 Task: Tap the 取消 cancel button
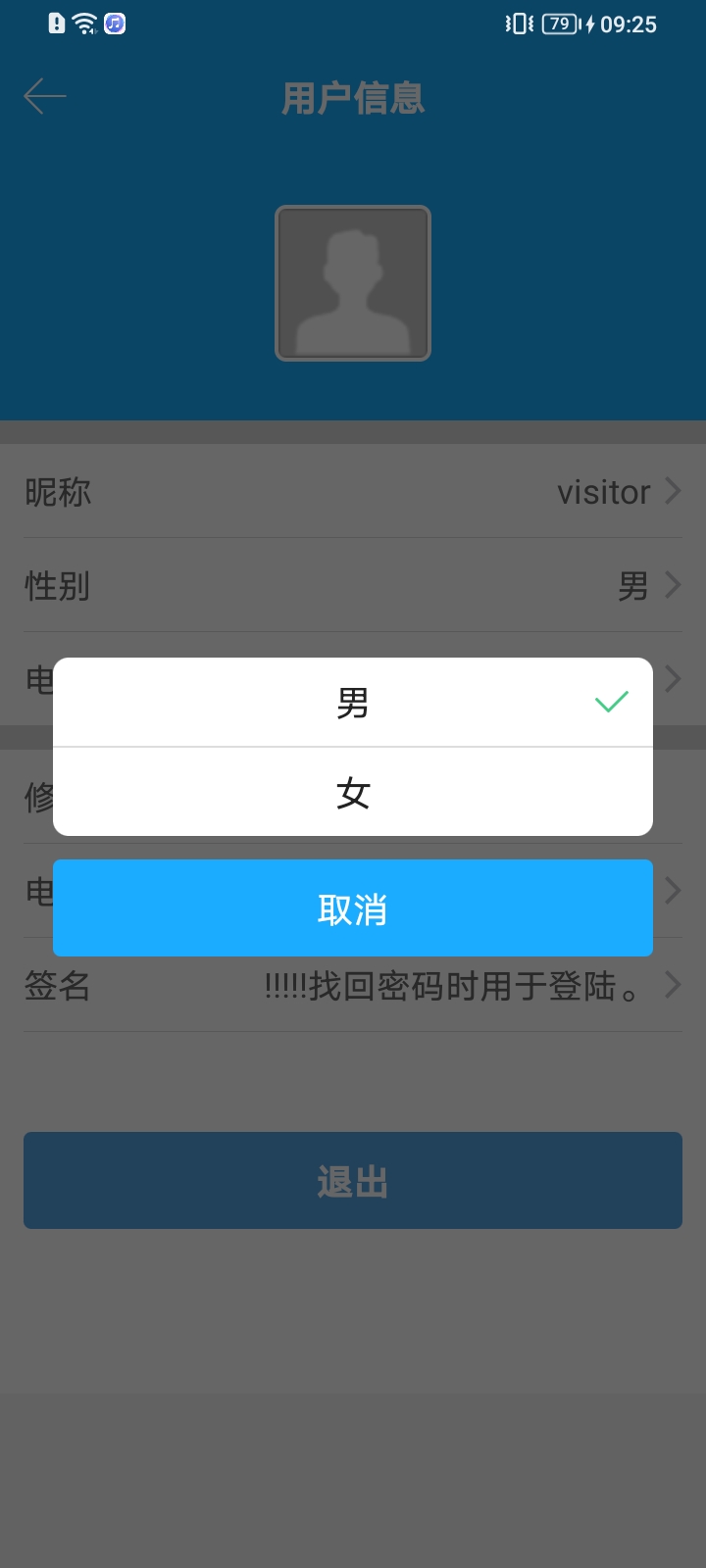pyautogui.click(x=353, y=907)
